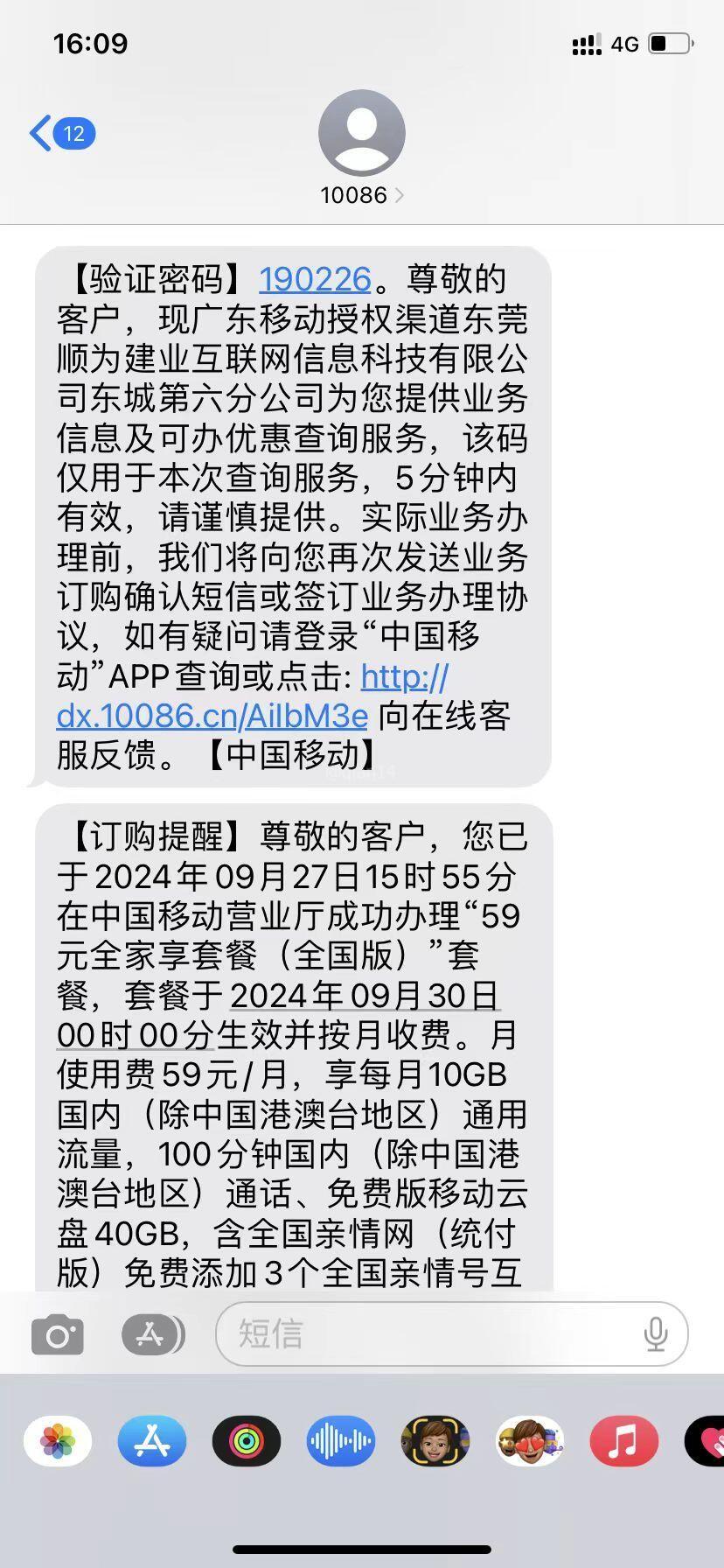Go back to the message list
The image size is (724, 1568).
61,134
